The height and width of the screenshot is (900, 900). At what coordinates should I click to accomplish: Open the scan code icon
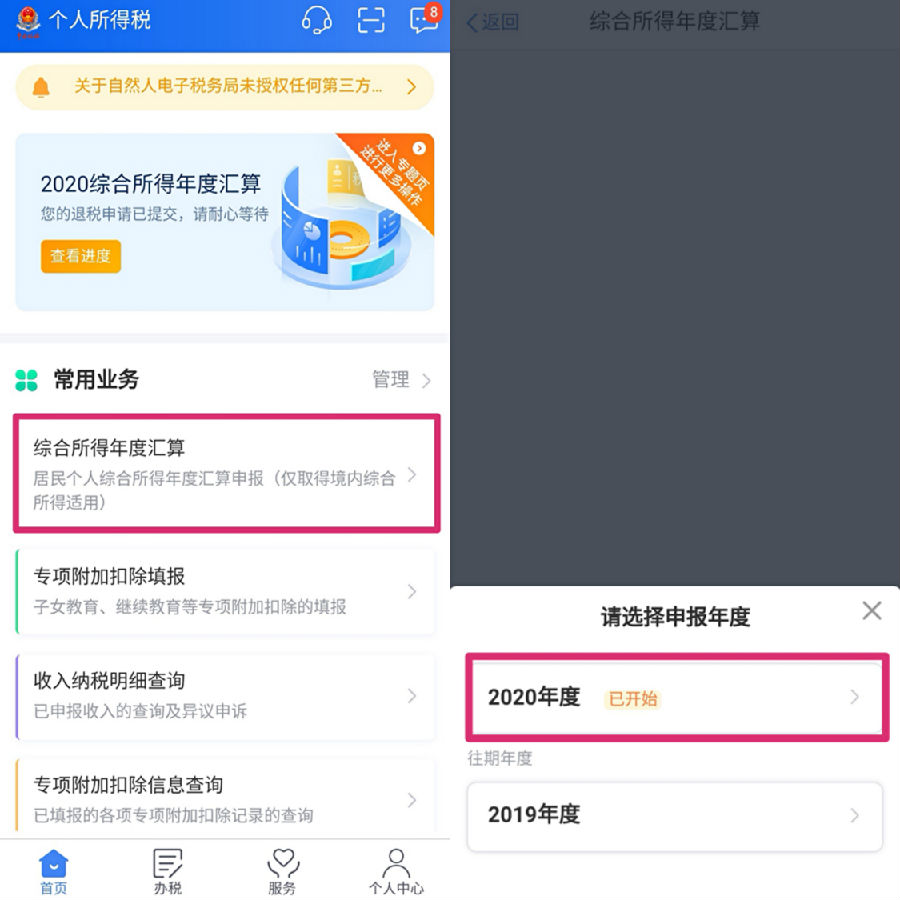pyautogui.click(x=371, y=21)
